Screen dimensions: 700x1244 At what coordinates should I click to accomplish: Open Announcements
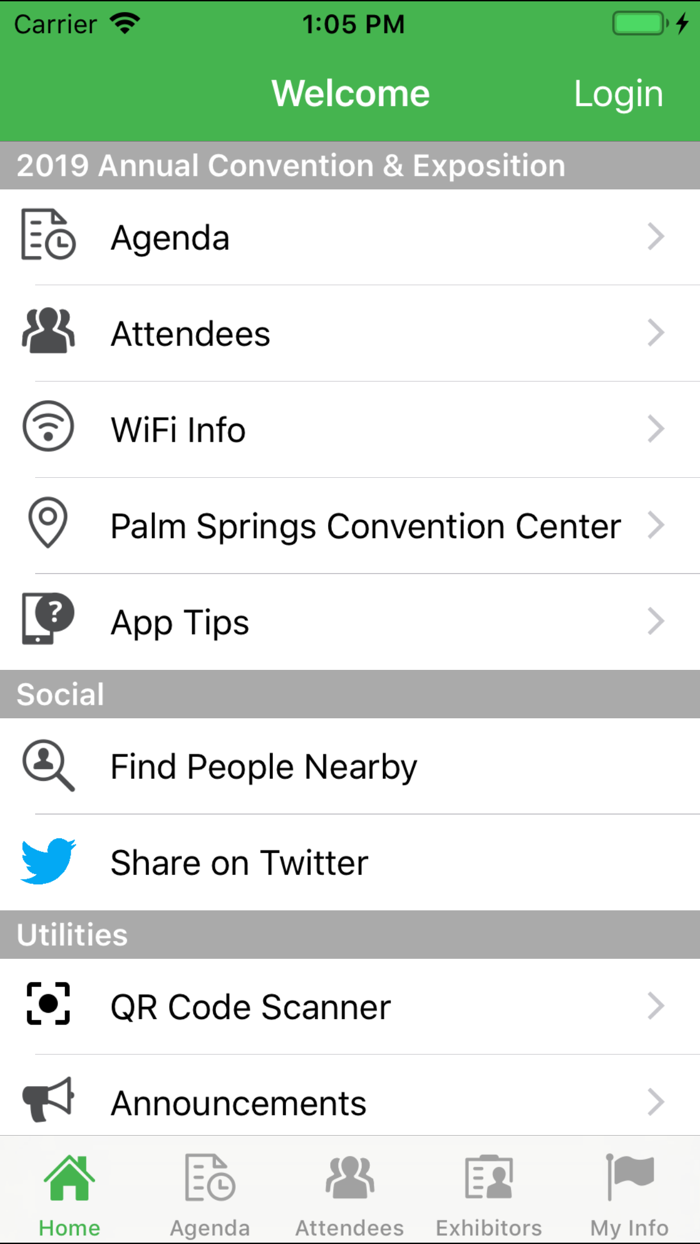click(x=350, y=1103)
